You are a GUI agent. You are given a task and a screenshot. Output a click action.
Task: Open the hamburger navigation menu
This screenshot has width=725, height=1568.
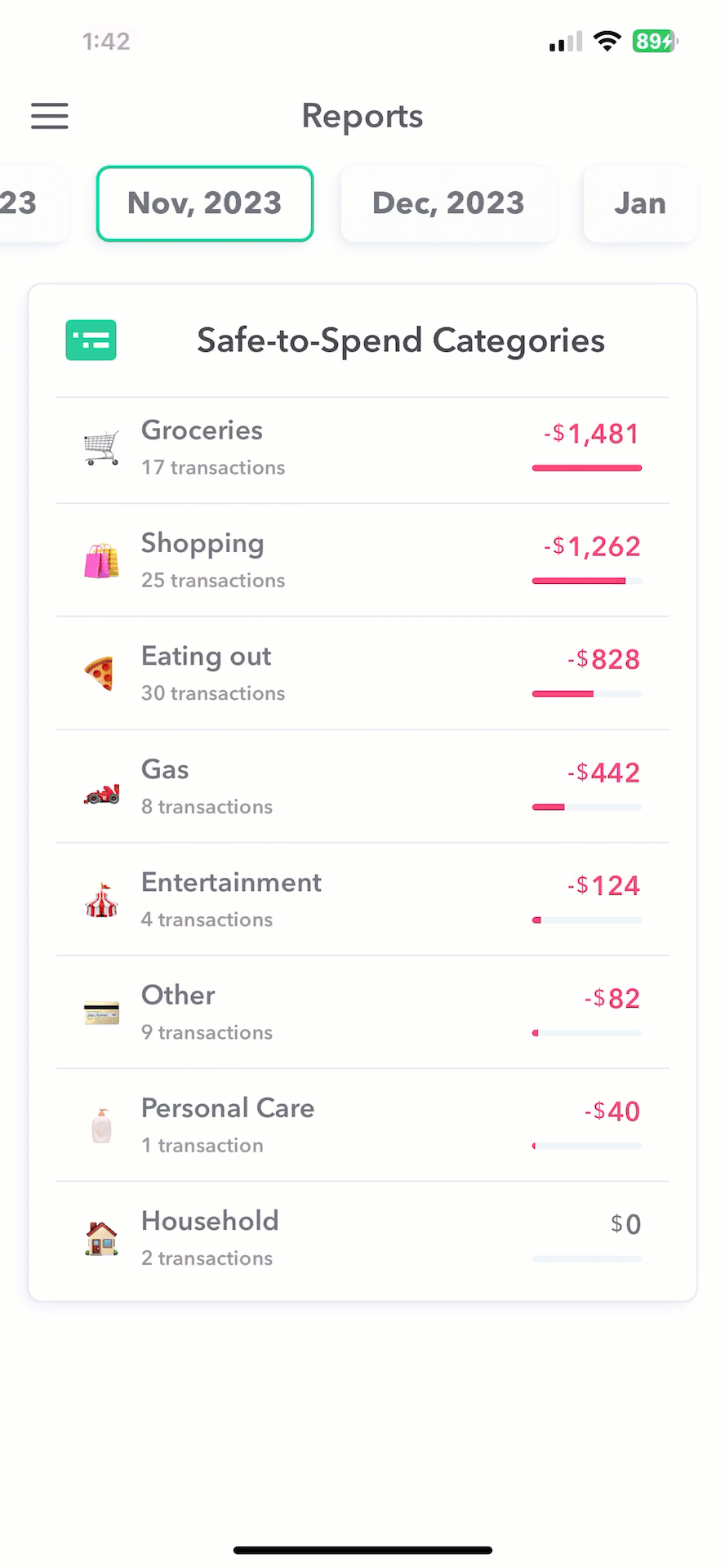coord(49,116)
